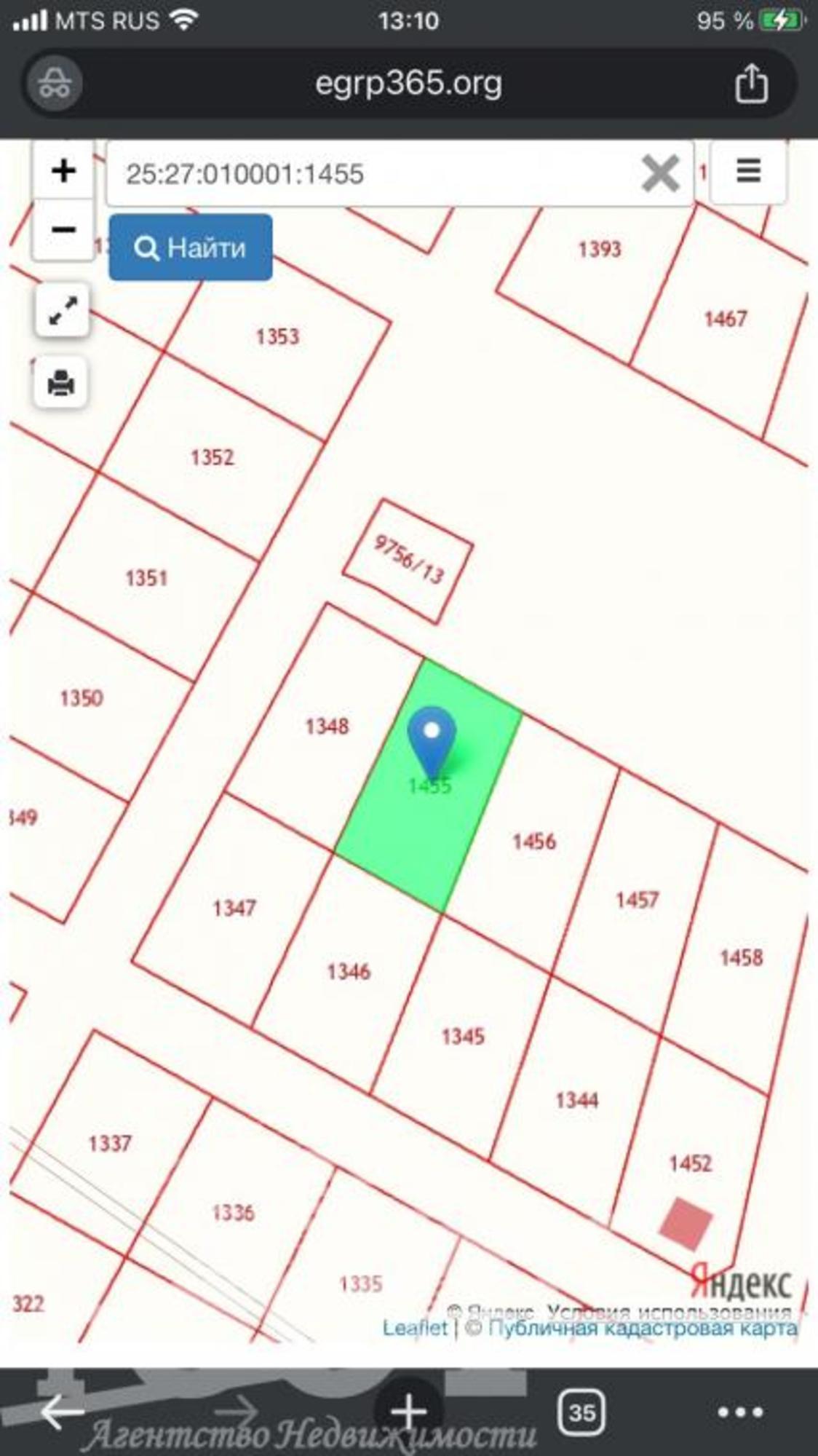Image resolution: width=818 pixels, height=1456 pixels.
Task: Open the private mode icon in the address bar
Action: 55,84
